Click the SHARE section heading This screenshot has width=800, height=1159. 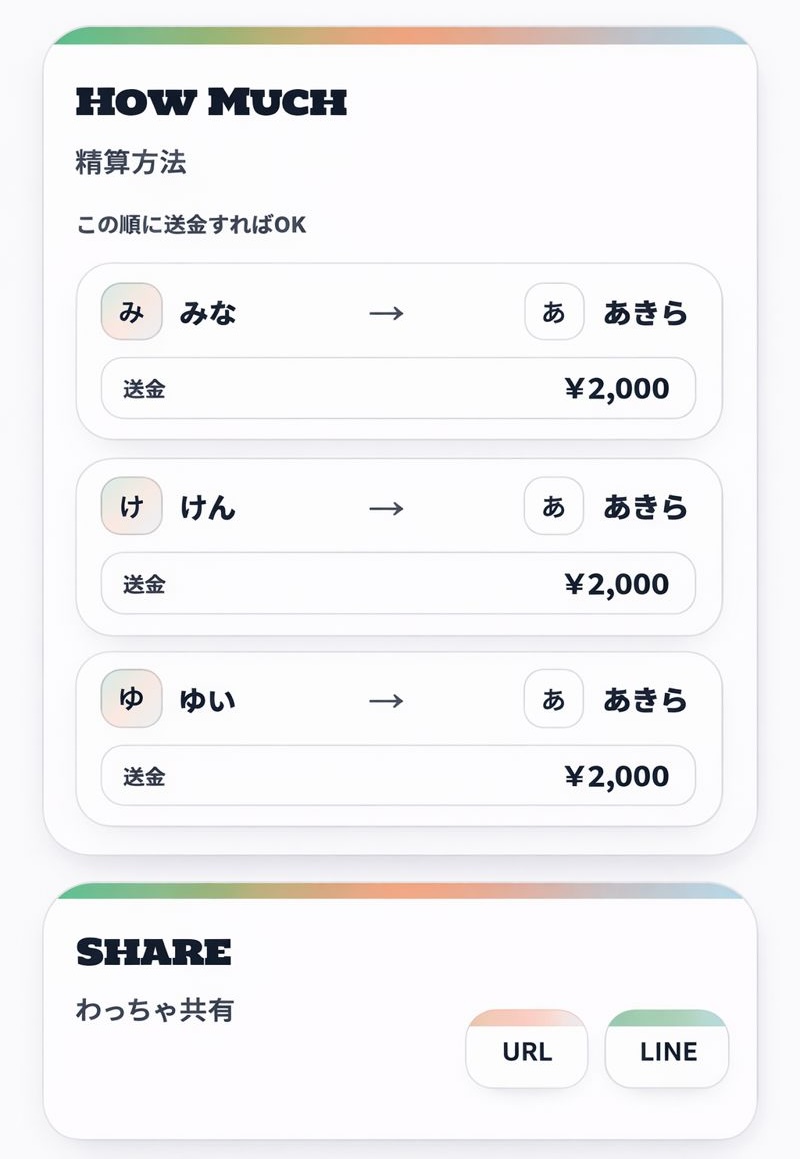[154, 950]
